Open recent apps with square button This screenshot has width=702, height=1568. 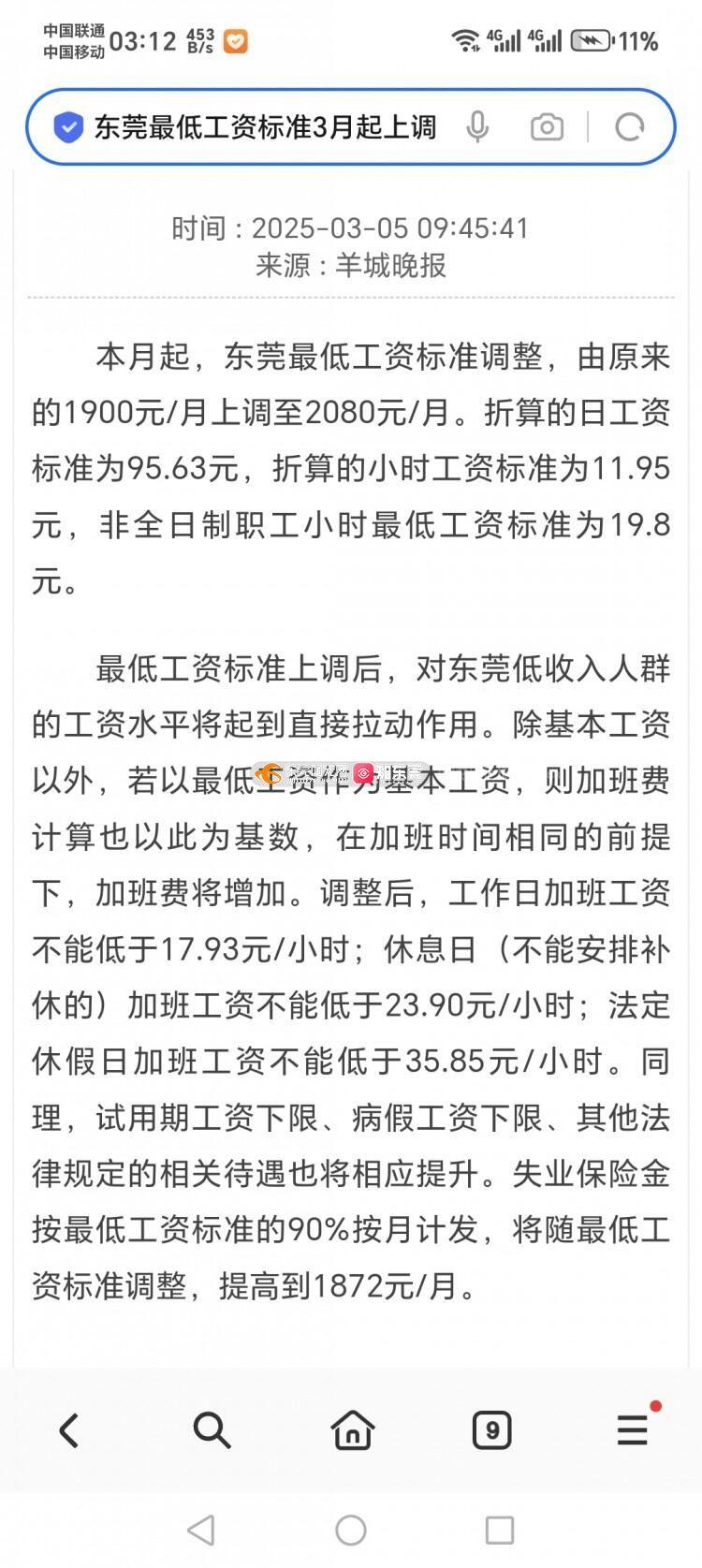click(500, 1531)
